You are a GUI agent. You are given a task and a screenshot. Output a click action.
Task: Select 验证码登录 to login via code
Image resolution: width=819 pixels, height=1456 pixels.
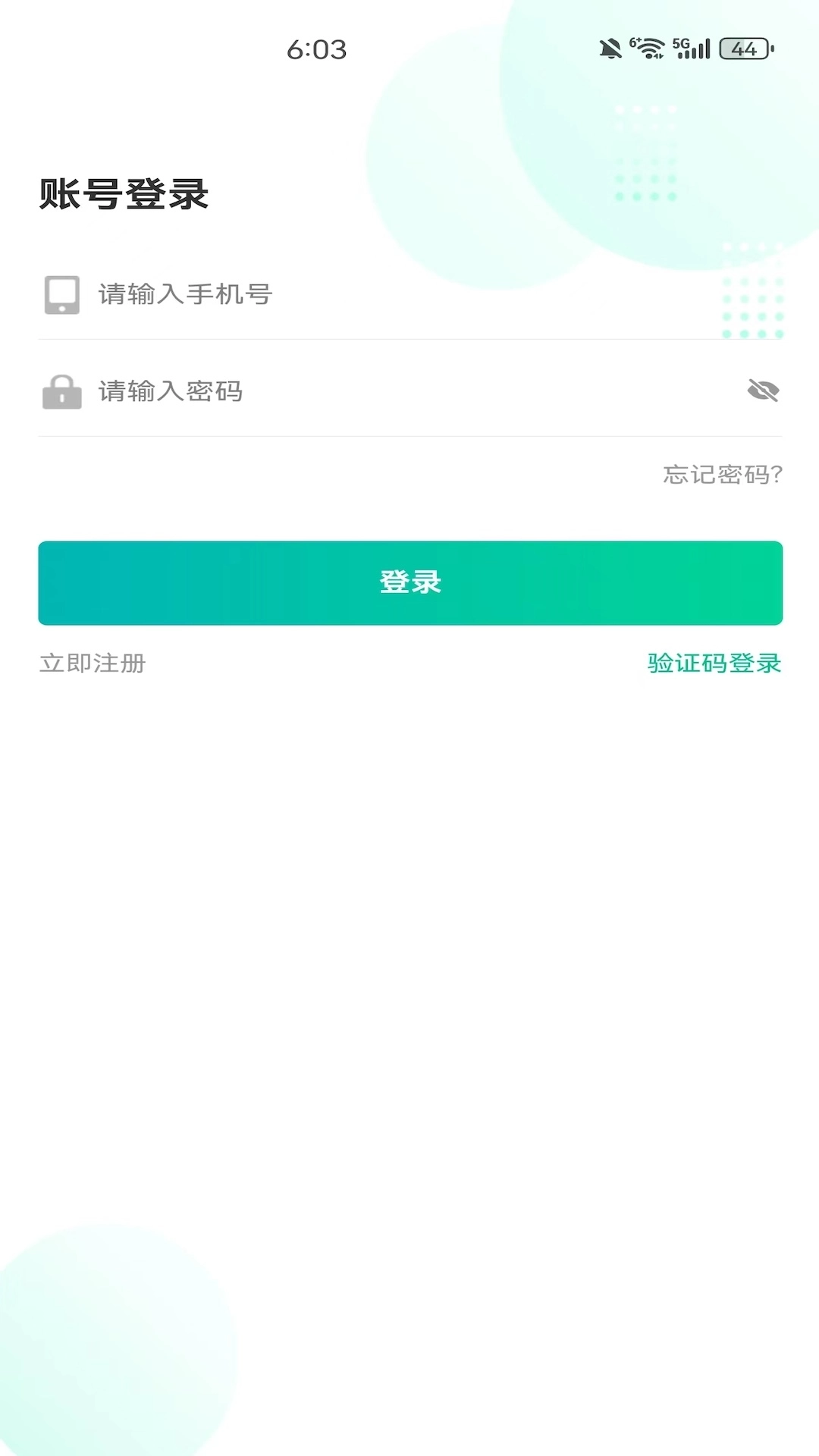(x=714, y=662)
